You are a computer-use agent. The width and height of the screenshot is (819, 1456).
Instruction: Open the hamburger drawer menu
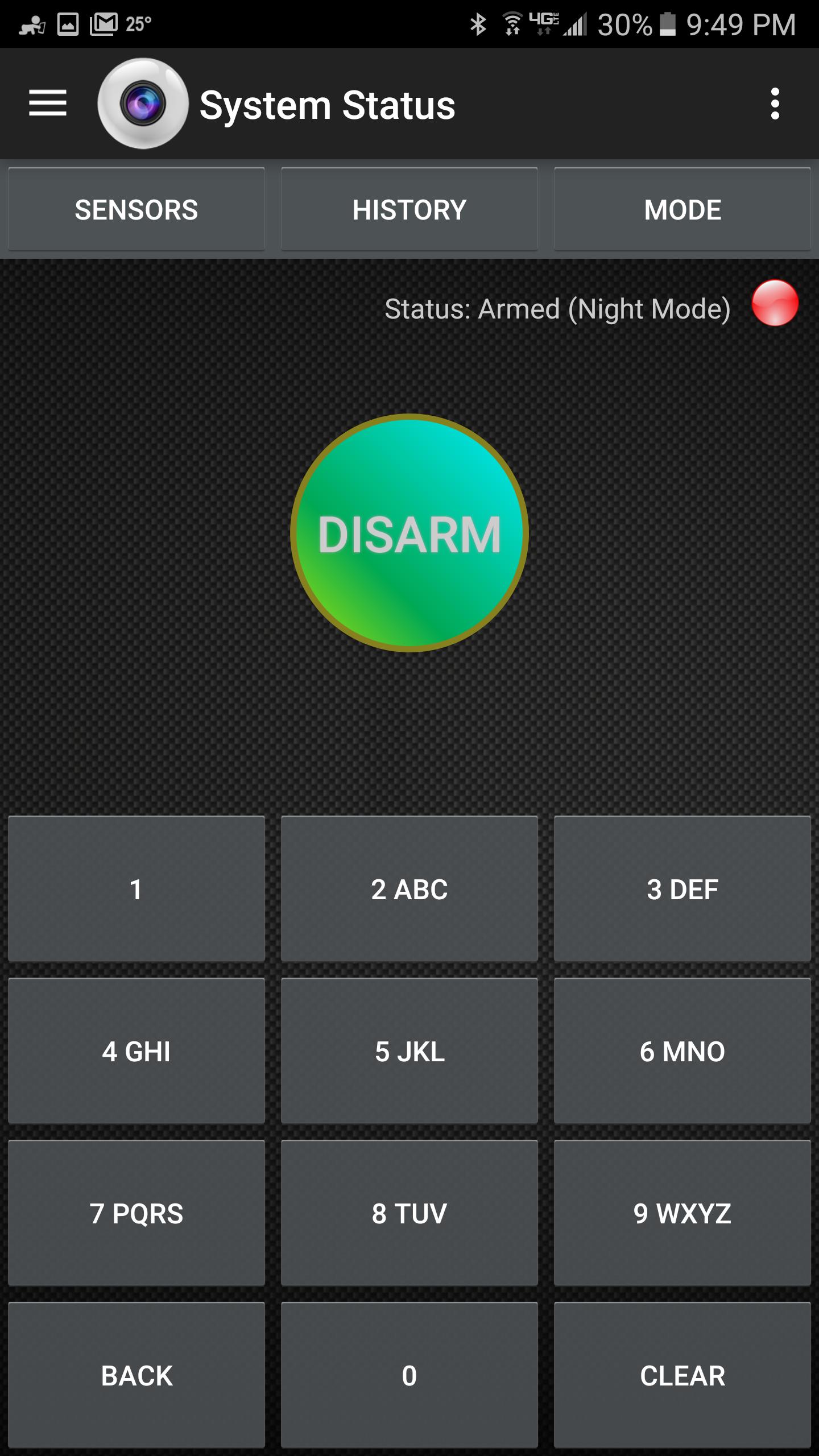48,104
